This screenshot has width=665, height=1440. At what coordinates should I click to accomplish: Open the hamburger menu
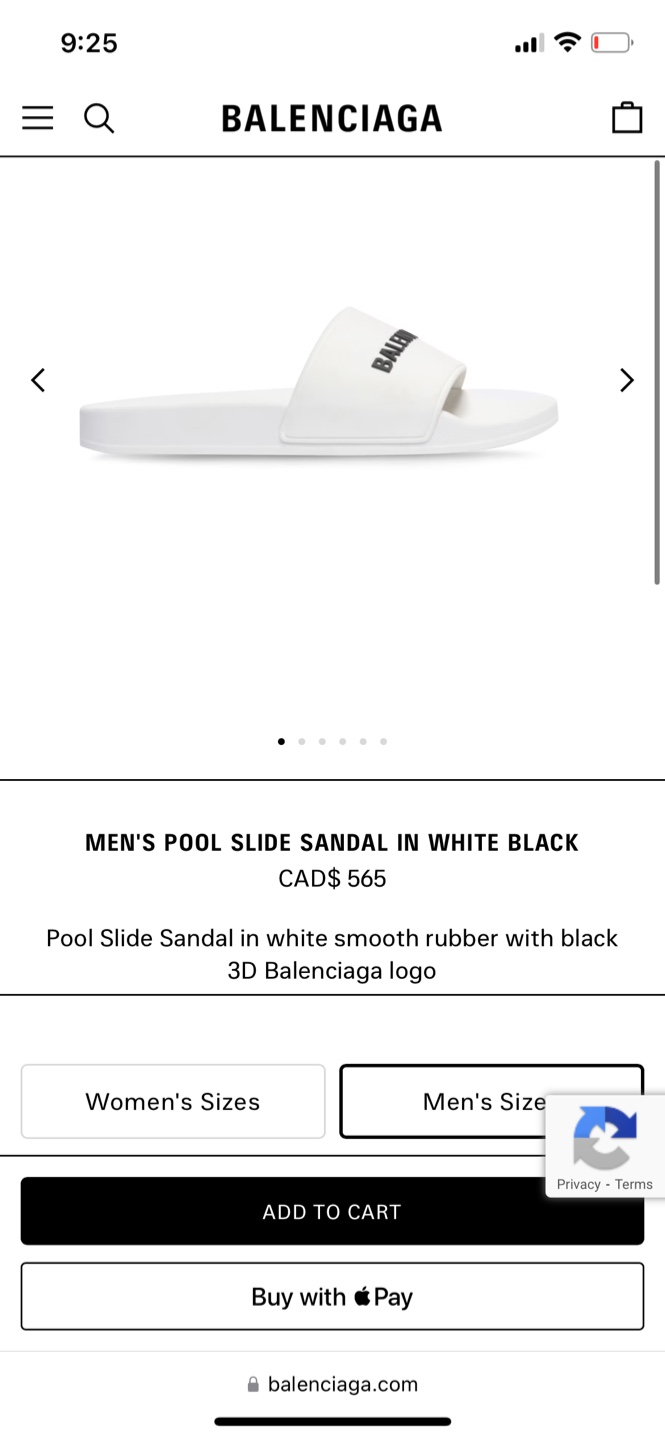(x=38, y=118)
